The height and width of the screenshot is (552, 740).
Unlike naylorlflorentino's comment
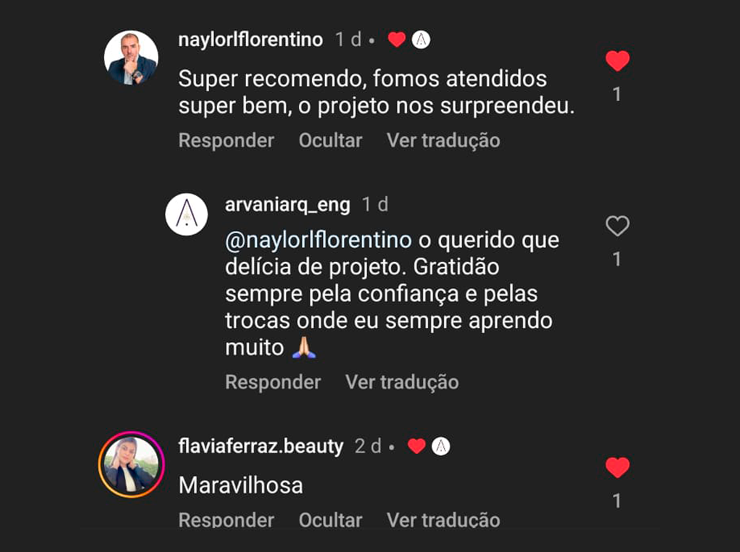618,61
